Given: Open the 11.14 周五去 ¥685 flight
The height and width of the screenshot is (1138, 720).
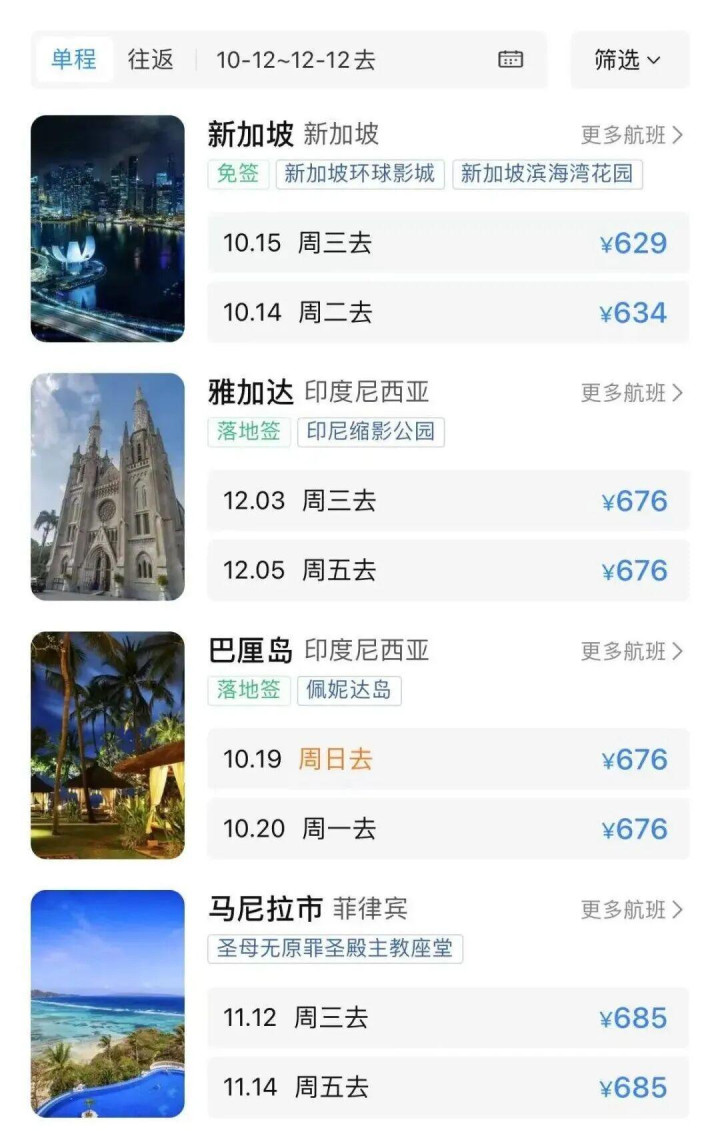Looking at the screenshot, I should pos(447,1086).
